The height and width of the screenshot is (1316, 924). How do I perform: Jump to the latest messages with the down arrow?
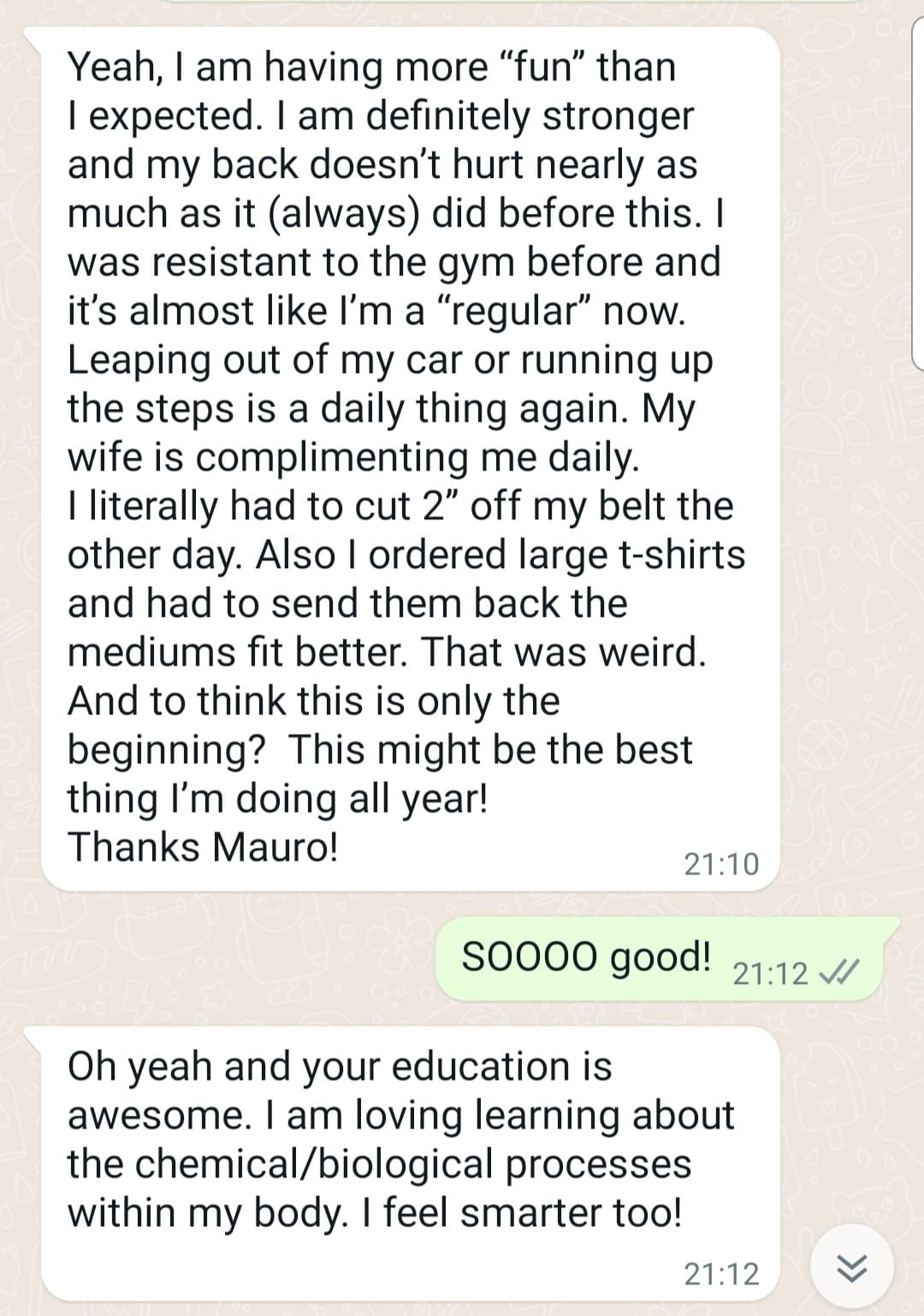[852, 1267]
